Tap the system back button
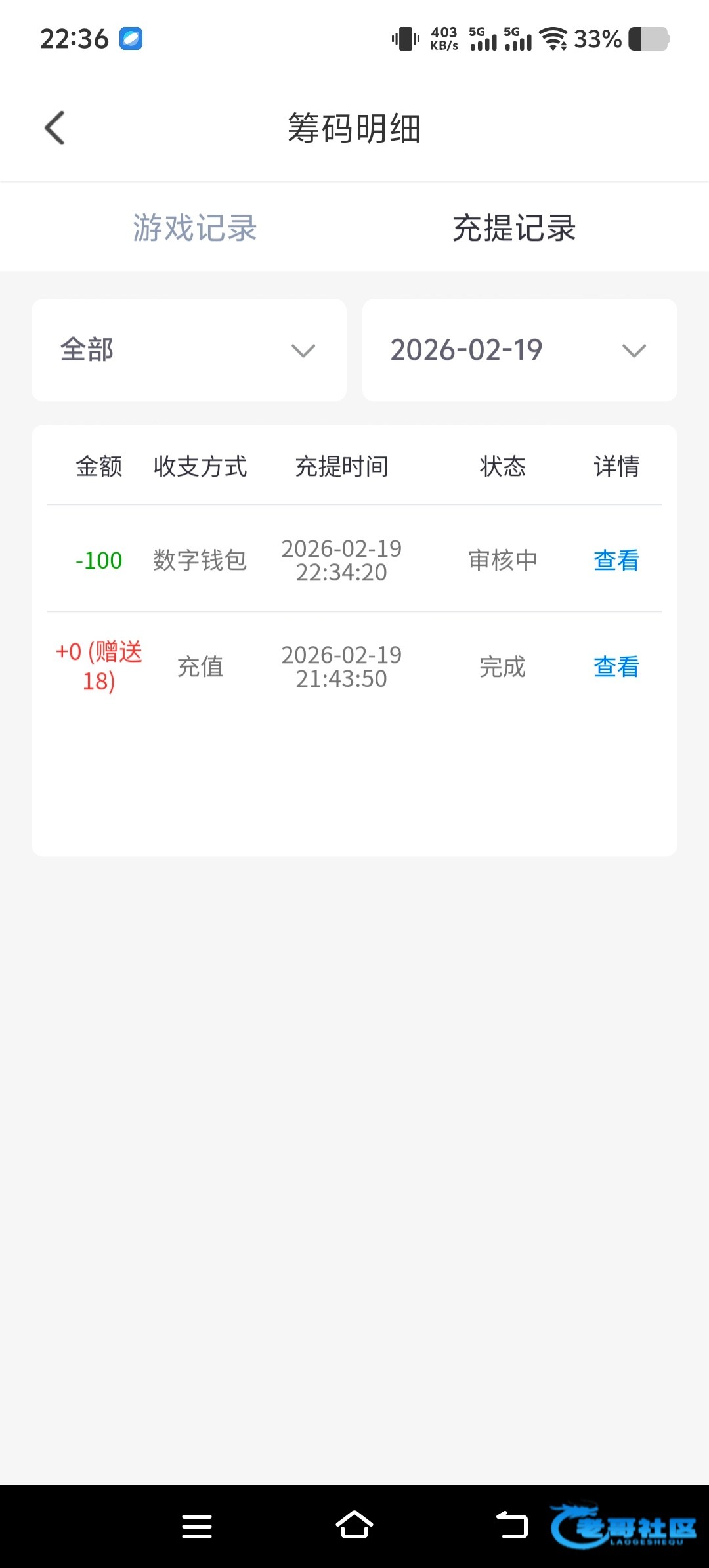The height and width of the screenshot is (1568, 709). pos(512,1525)
